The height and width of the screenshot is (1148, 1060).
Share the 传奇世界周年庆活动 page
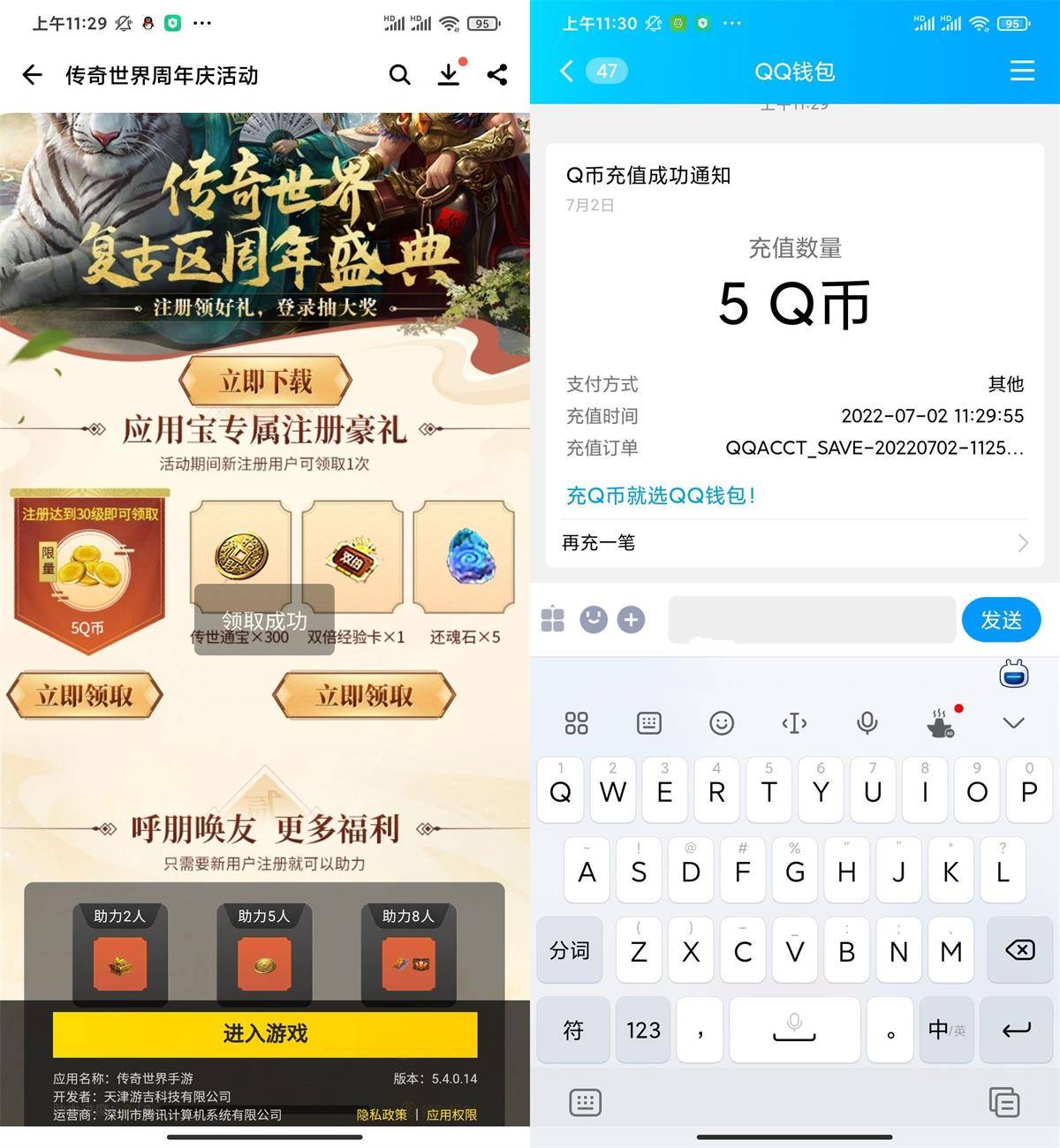click(497, 75)
